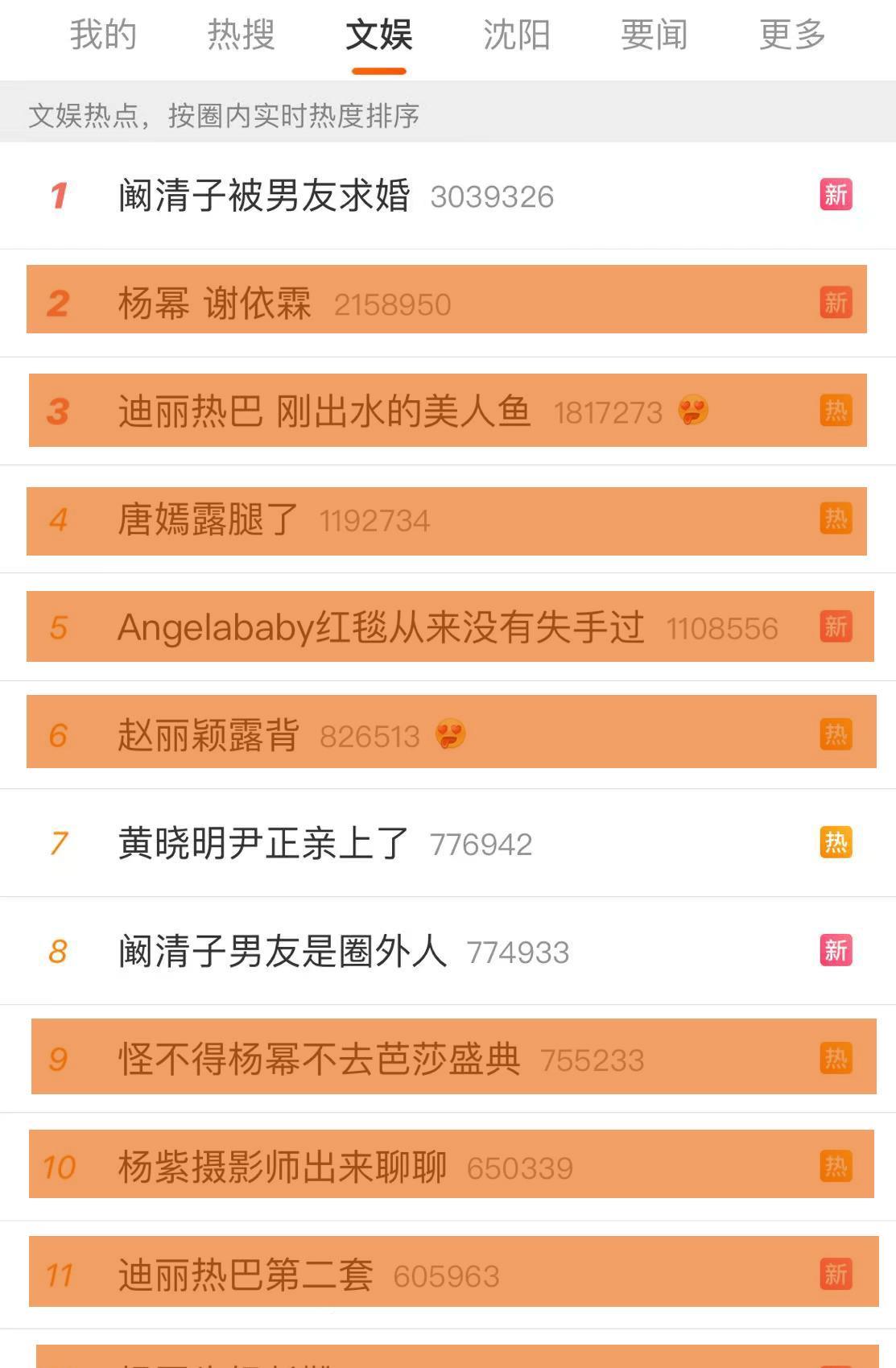Open the 更多 tab
Screen dimensions: 896x1368
pyautogui.click(x=792, y=35)
